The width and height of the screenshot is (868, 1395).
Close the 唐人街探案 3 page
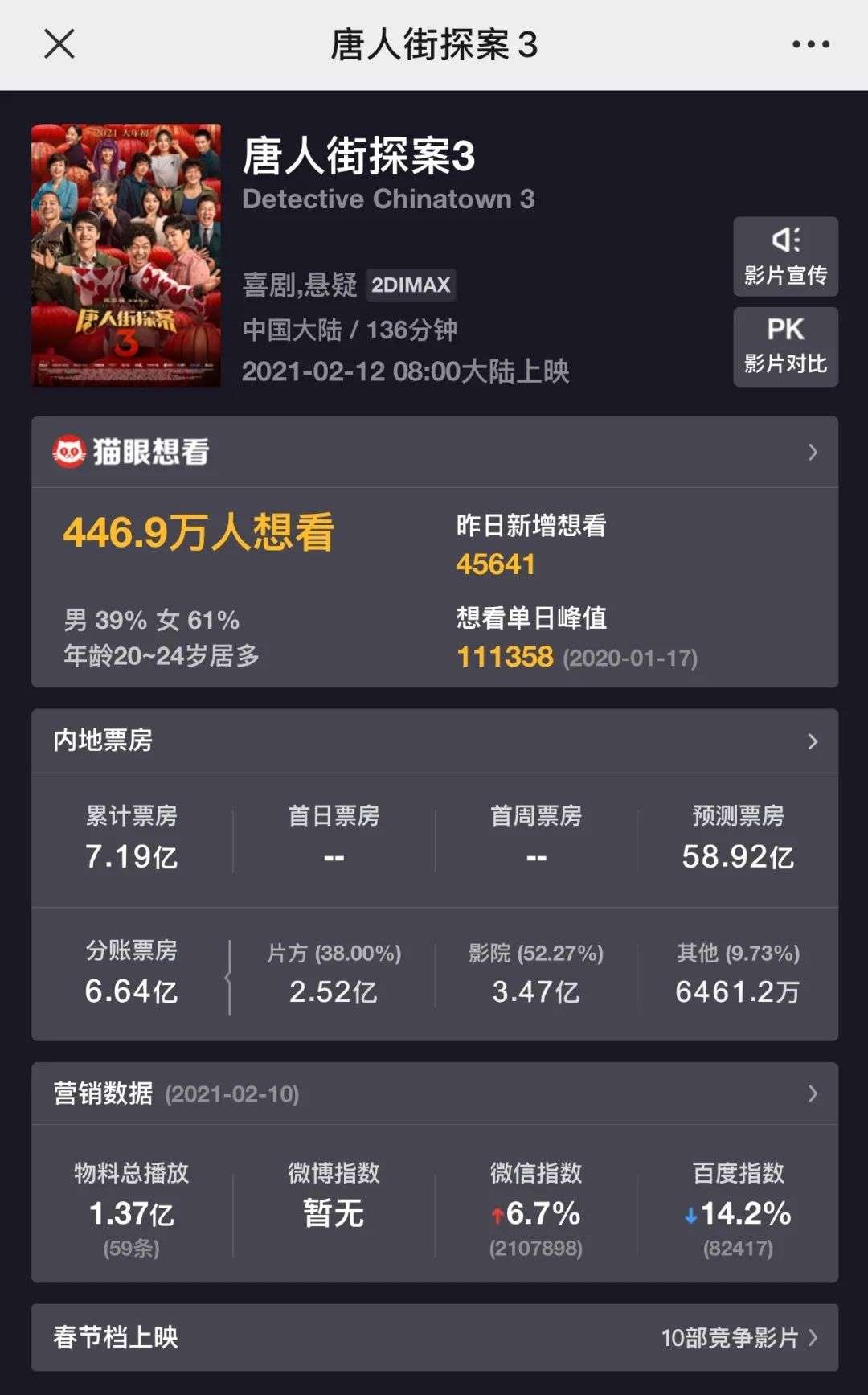click(x=59, y=44)
